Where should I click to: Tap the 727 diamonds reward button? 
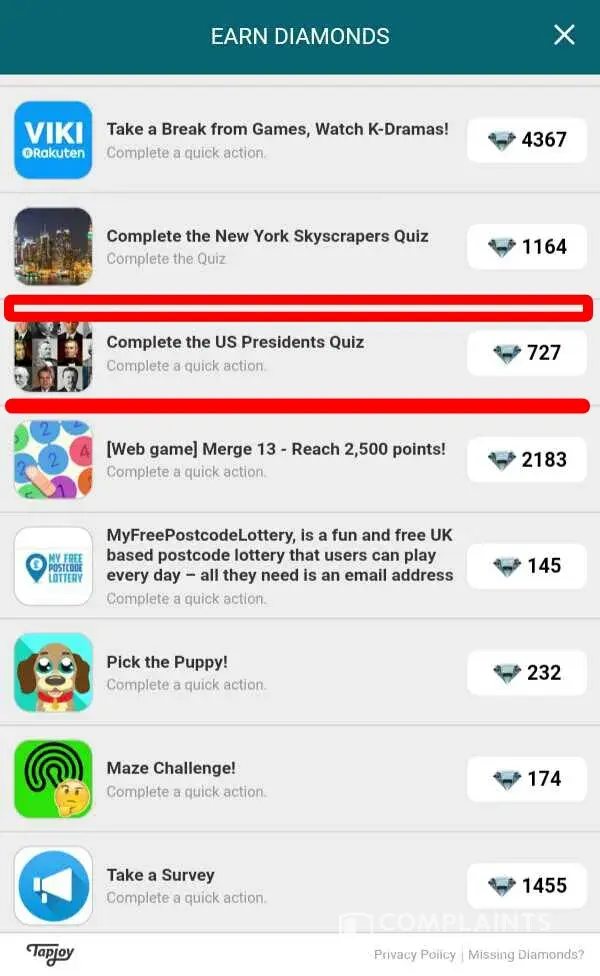click(528, 353)
